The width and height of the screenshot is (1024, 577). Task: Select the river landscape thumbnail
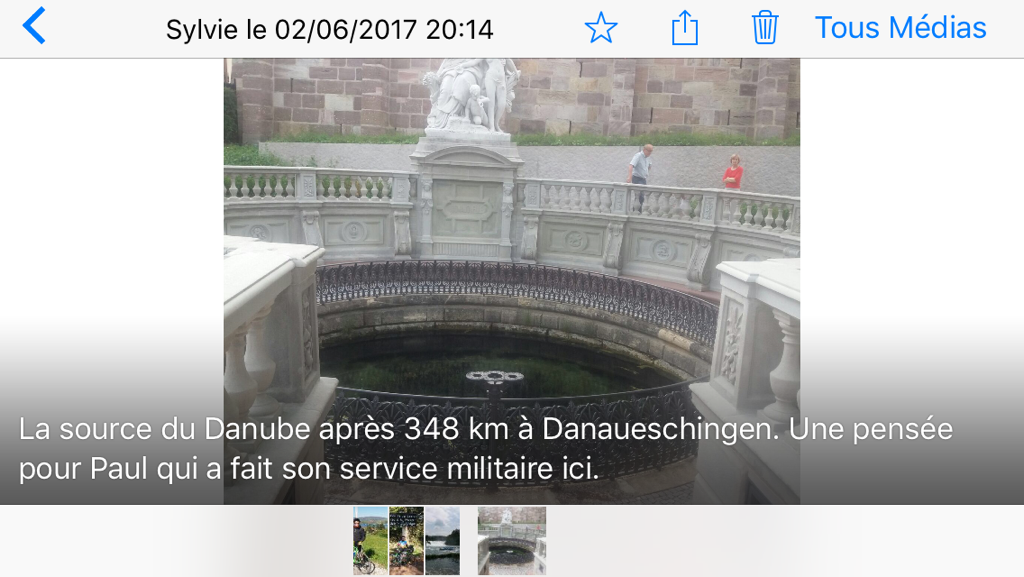coord(442,540)
